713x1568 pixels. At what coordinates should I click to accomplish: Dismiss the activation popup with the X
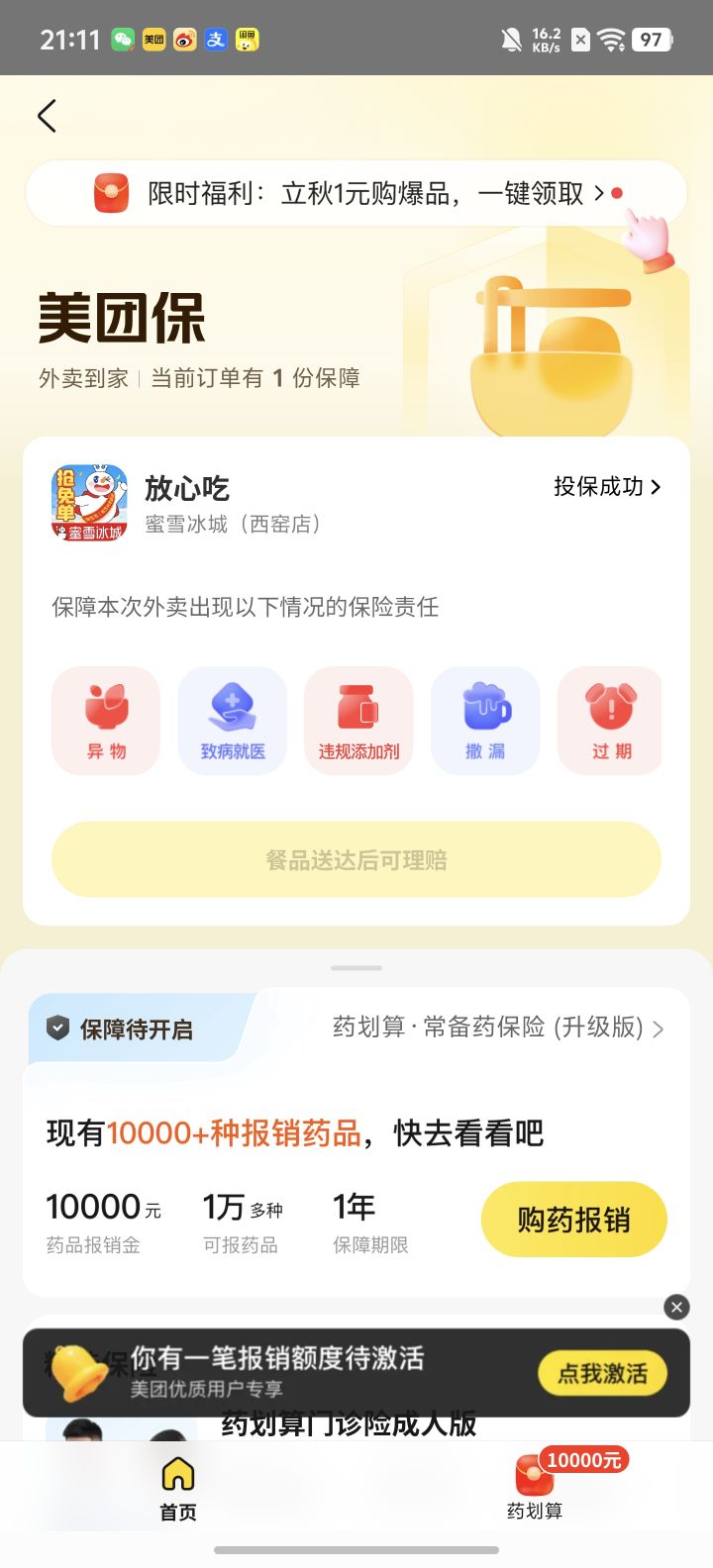676,1308
